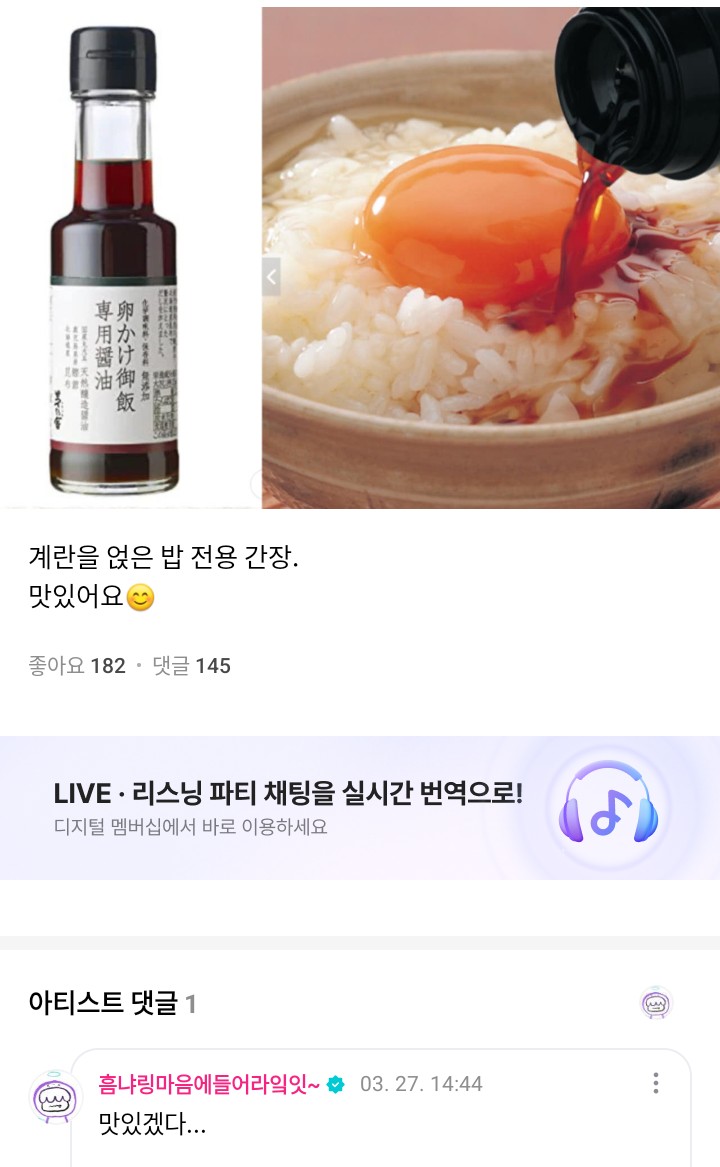720x1167 pixels.
Task: Open the soy sauce bottle photo
Action: pyautogui.click(x=130, y=258)
